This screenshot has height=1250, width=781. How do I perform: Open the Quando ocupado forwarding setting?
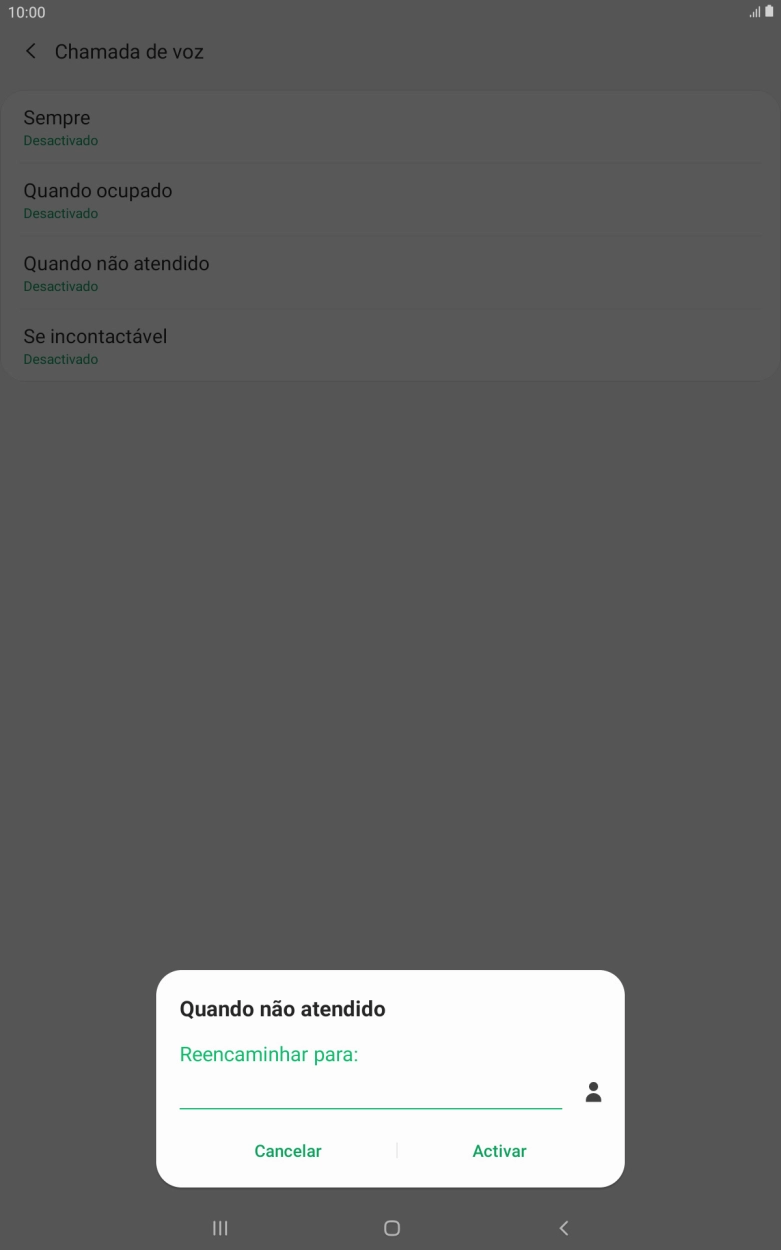[x=391, y=199]
